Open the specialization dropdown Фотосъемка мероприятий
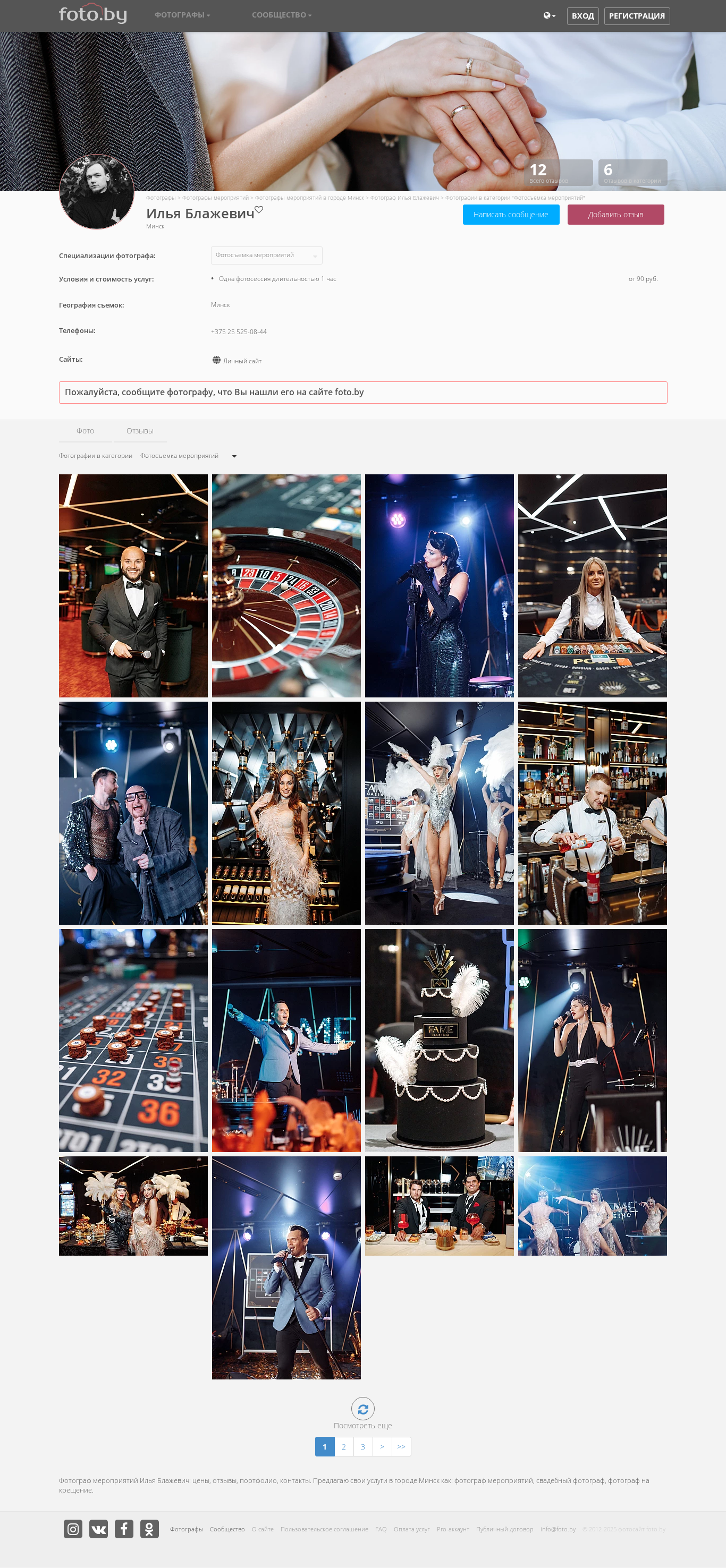726x1568 pixels. (x=266, y=255)
